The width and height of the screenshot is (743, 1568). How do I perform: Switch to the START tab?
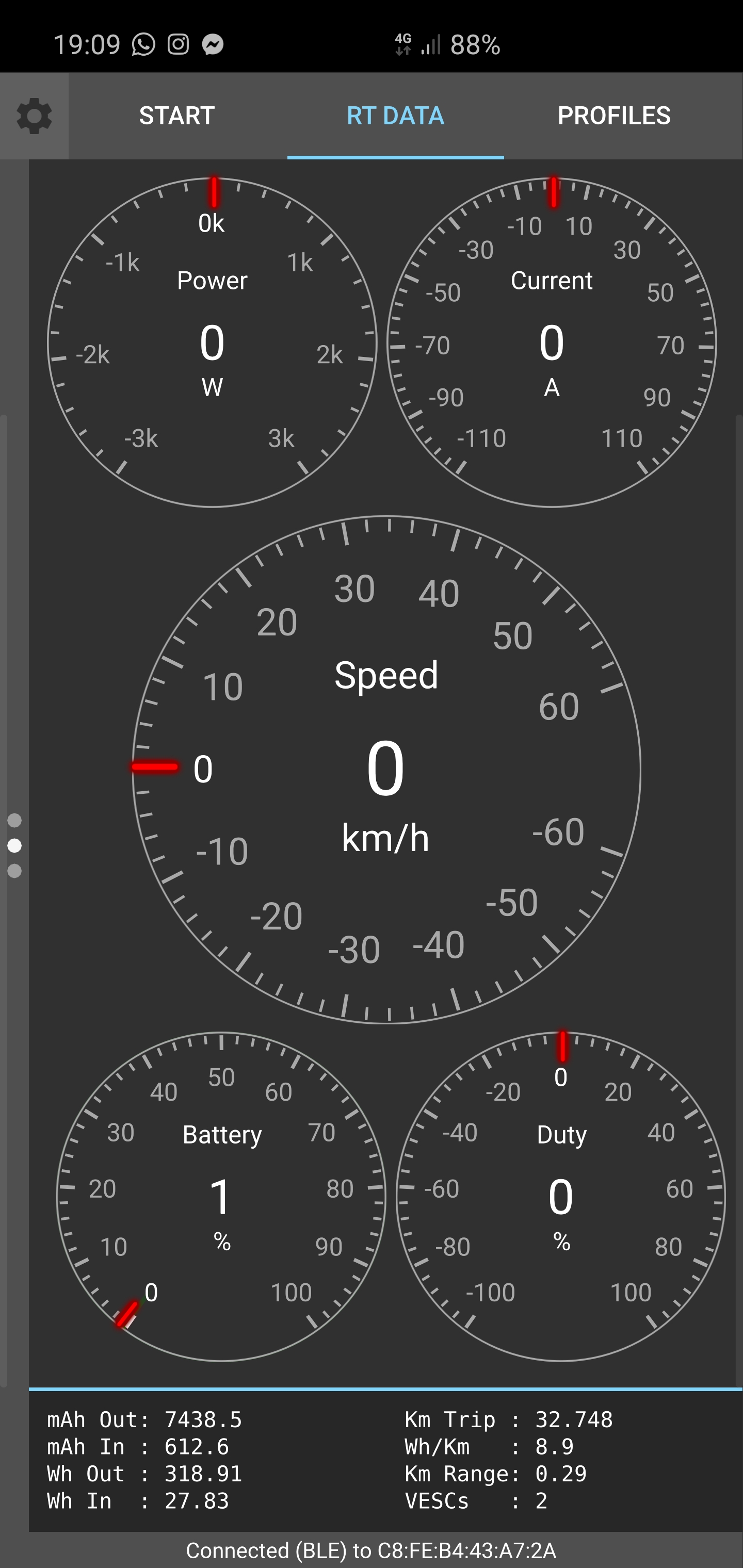pos(176,116)
